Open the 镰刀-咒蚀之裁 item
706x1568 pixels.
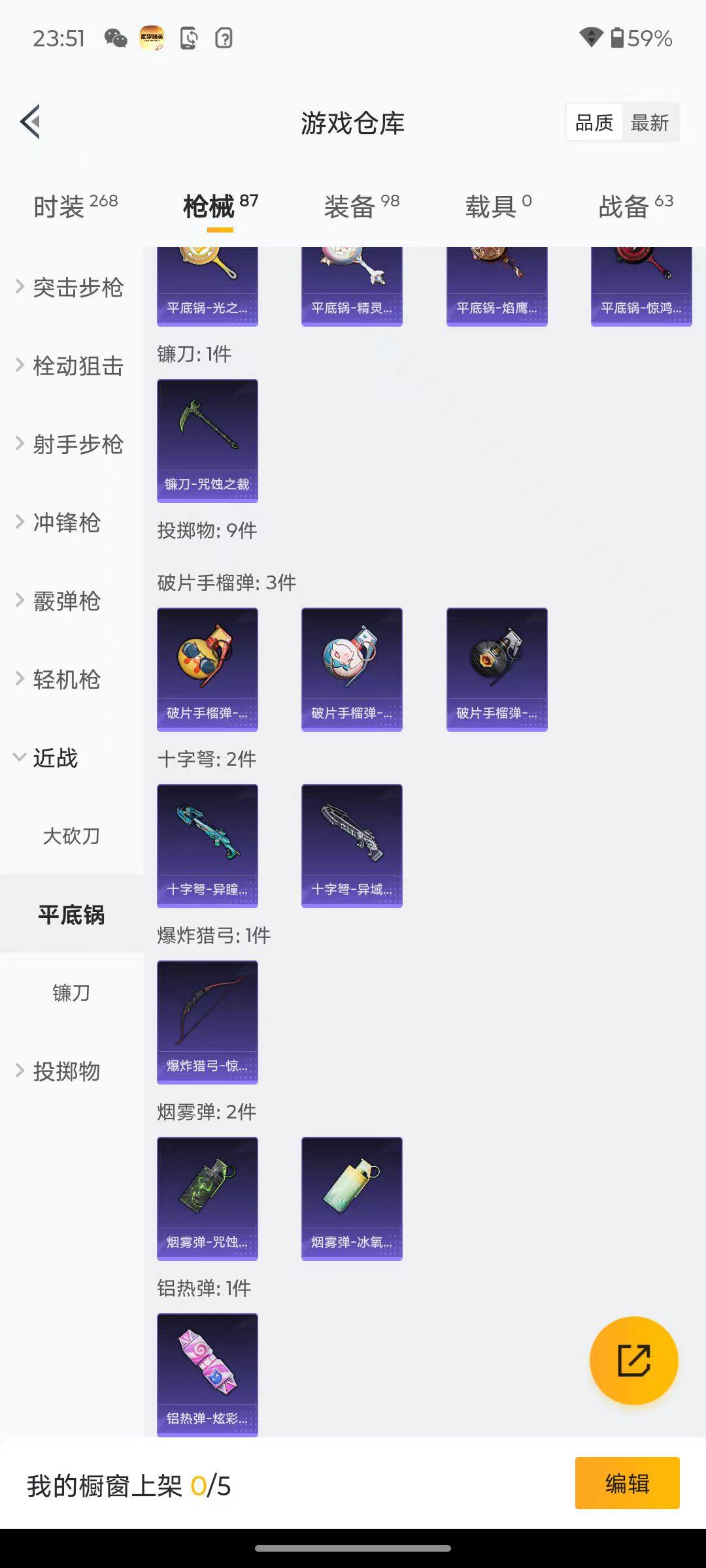pyautogui.click(x=207, y=440)
